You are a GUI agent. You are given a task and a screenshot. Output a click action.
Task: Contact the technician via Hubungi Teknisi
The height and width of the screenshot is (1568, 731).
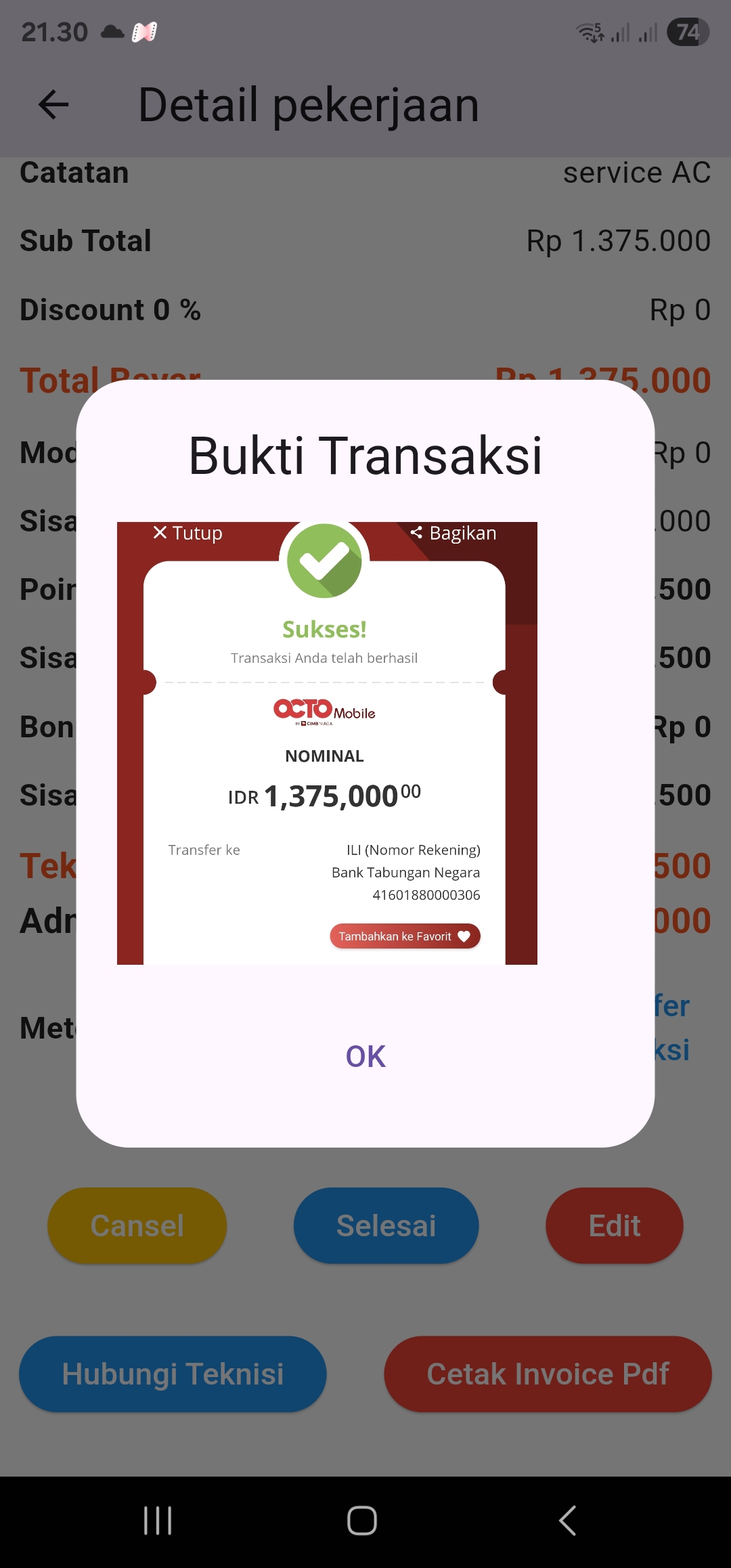(x=173, y=1374)
